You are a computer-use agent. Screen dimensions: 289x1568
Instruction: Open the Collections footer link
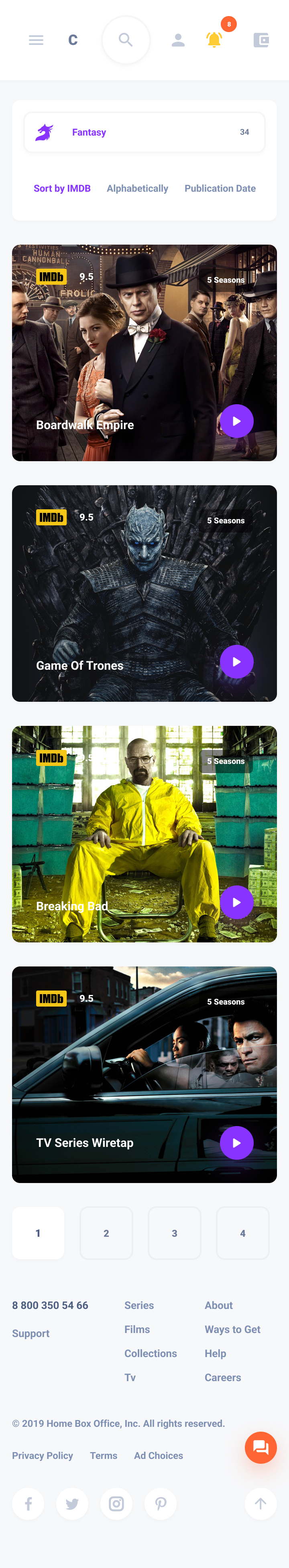click(151, 1354)
